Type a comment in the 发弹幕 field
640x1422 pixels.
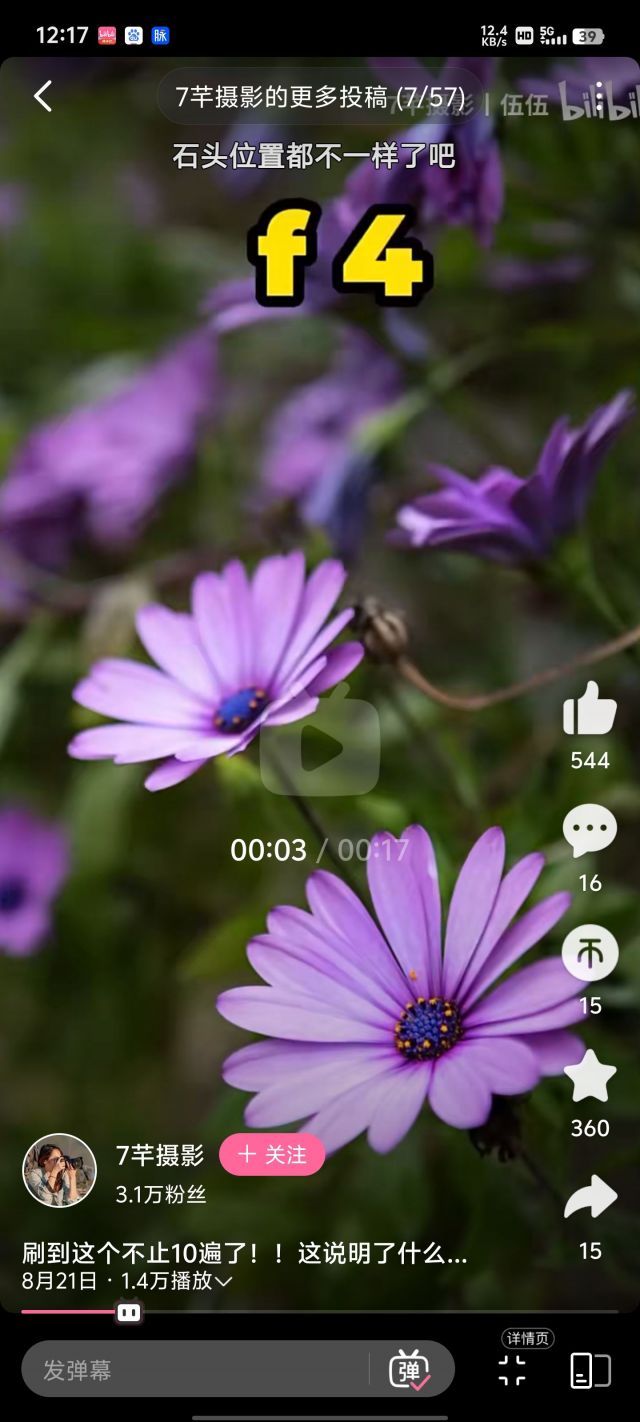[195, 1370]
